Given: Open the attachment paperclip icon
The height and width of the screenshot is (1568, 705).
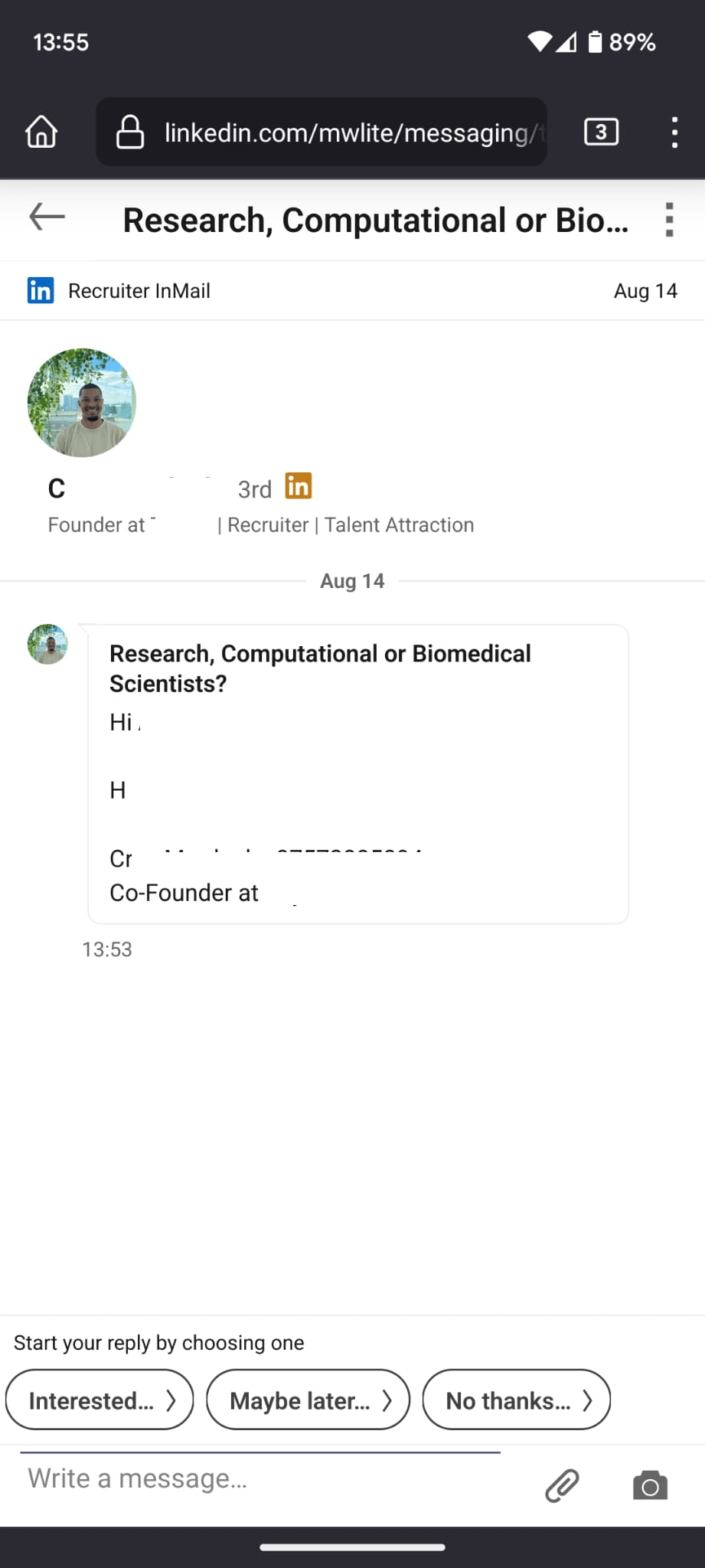Looking at the screenshot, I should 563,1485.
